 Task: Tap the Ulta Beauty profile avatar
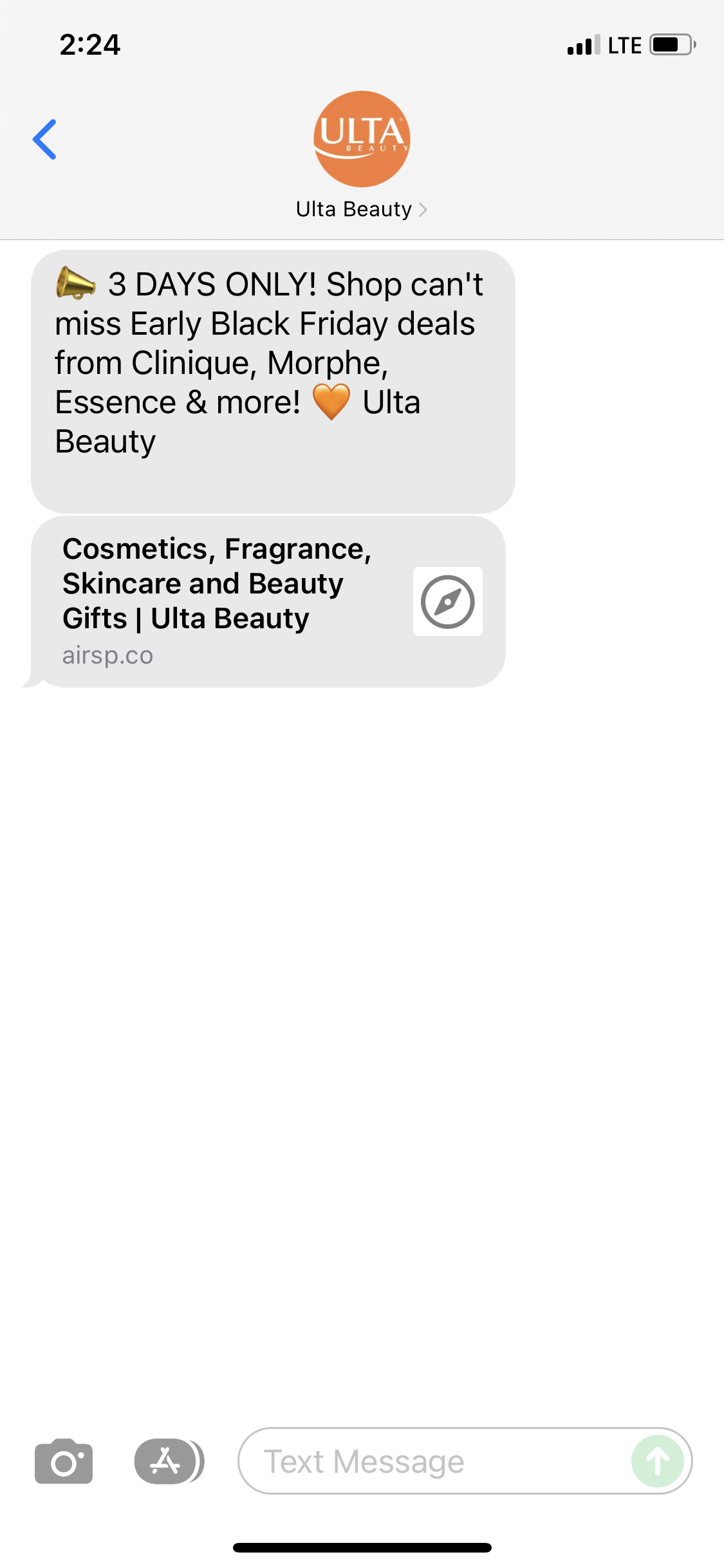362,139
